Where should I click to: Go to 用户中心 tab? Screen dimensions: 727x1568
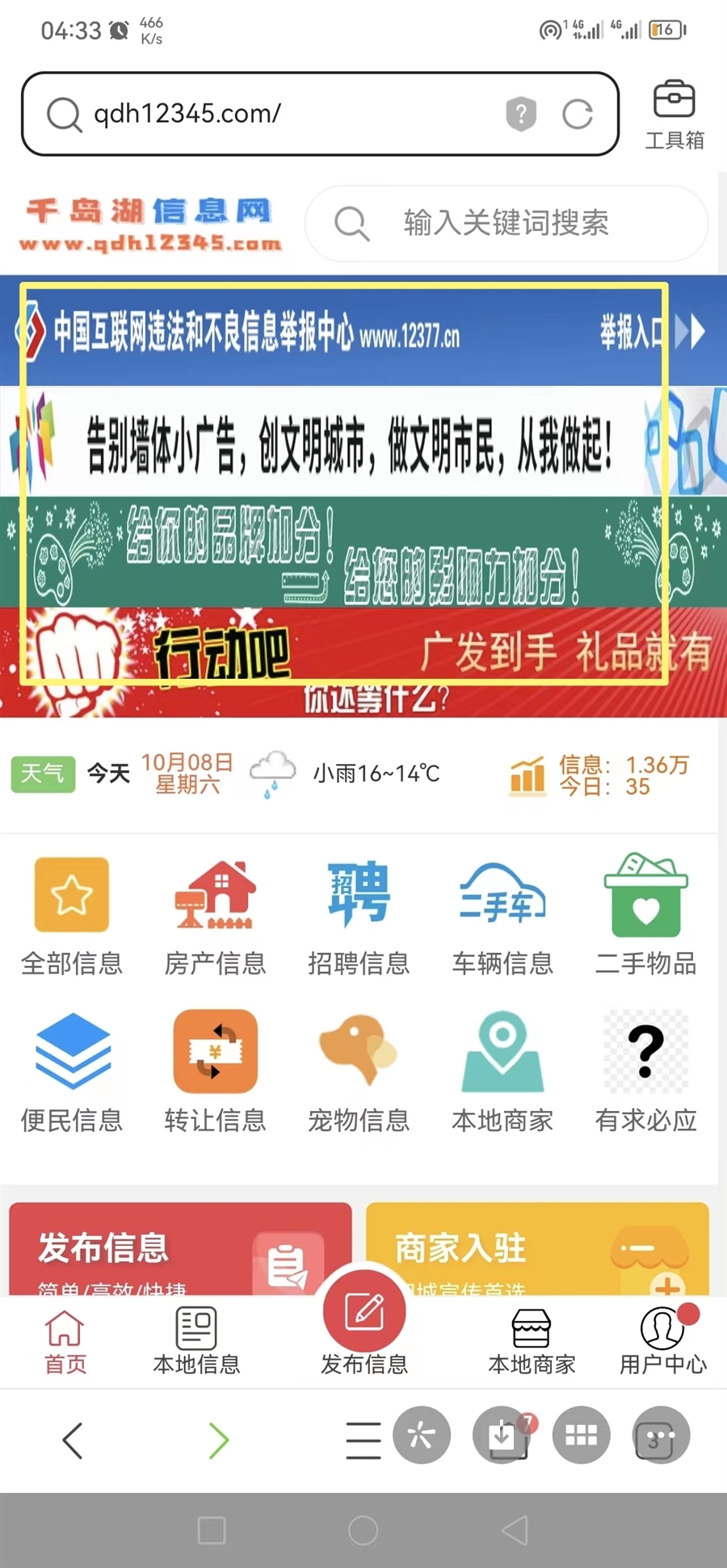click(662, 1341)
